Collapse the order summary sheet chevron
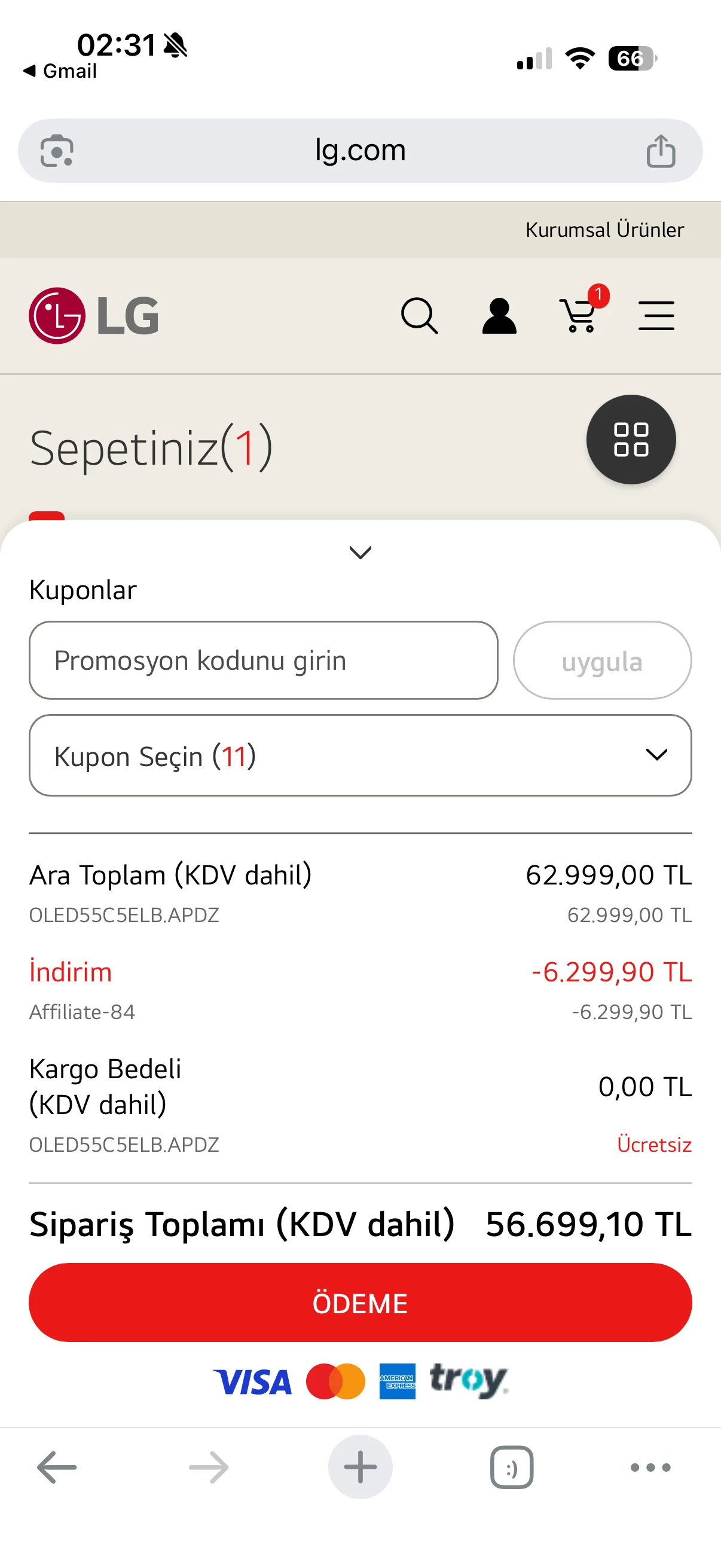Image resolution: width=721 pixels, height=1568 pixels. (x=360, y=552)
